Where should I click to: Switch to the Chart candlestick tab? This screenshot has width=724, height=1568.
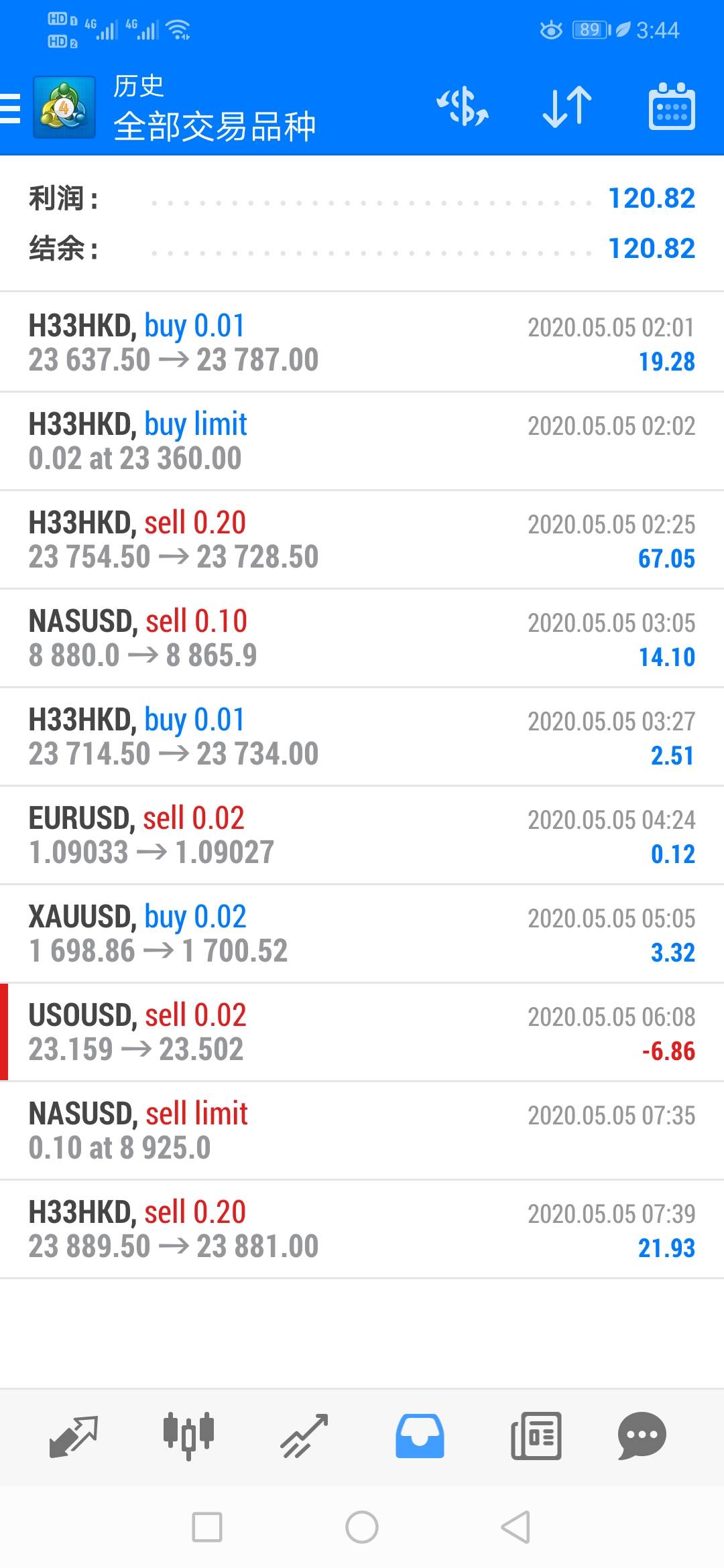[x=188, y=1435]
